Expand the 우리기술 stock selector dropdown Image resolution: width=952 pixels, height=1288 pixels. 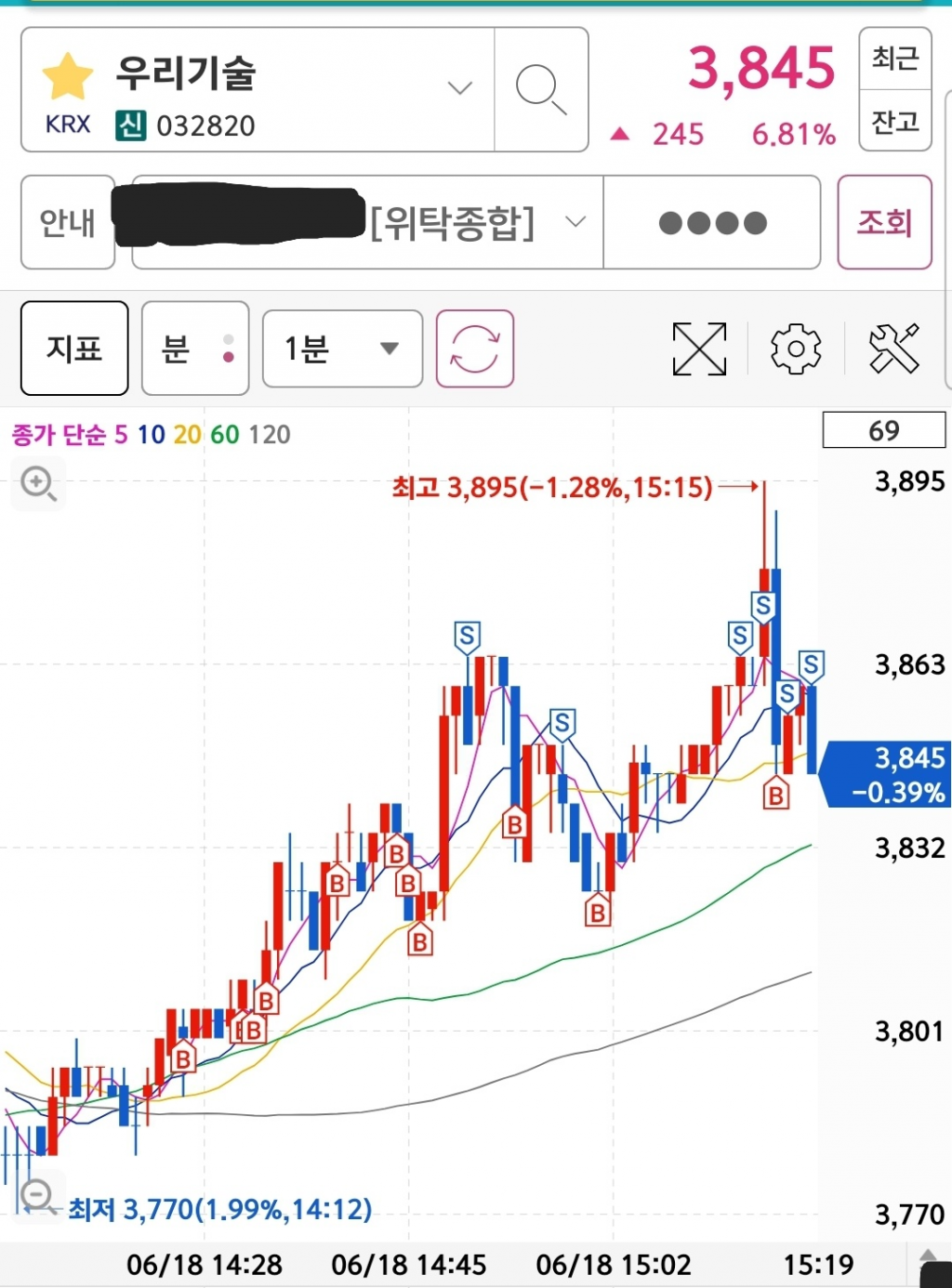point(459,88)
